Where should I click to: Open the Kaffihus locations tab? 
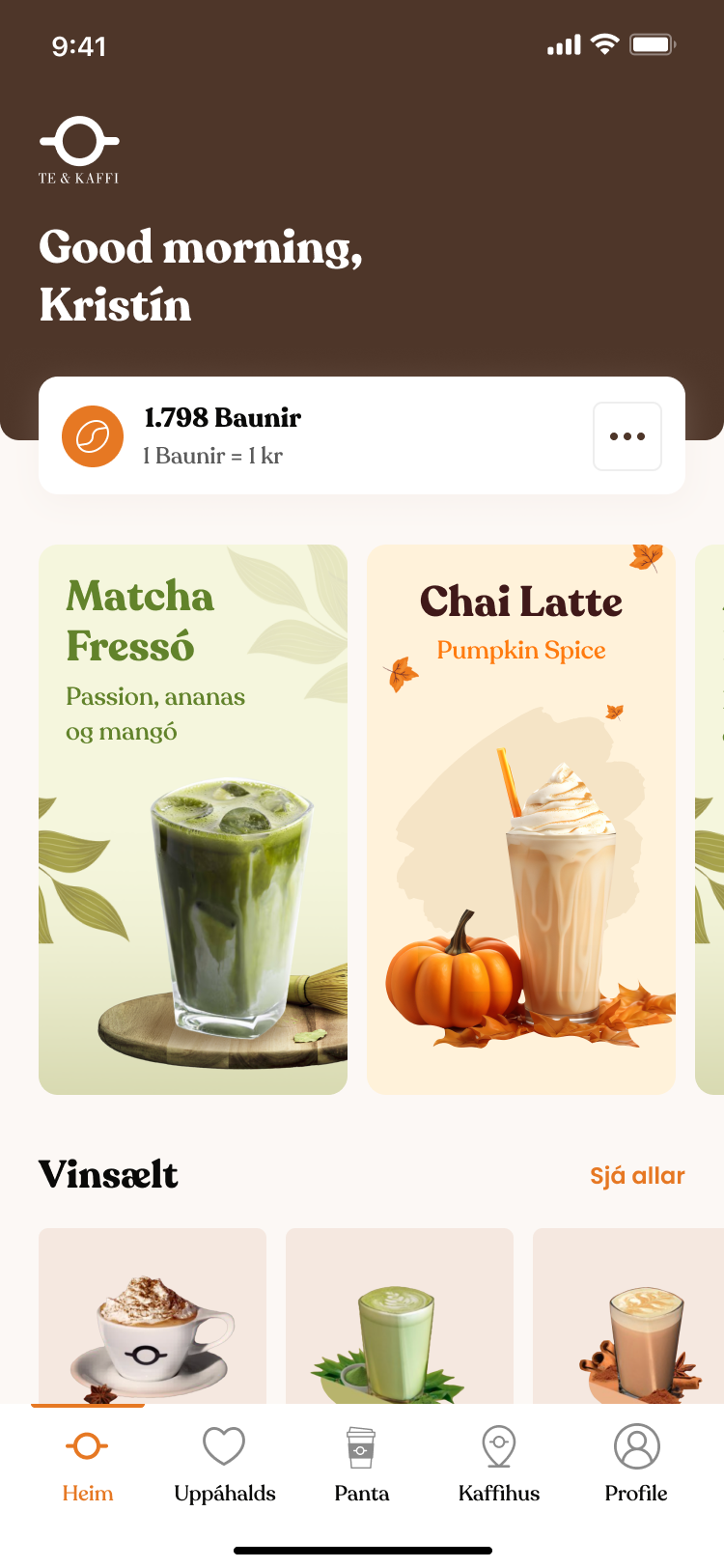pyautogui.click(x=499, y=1464)
